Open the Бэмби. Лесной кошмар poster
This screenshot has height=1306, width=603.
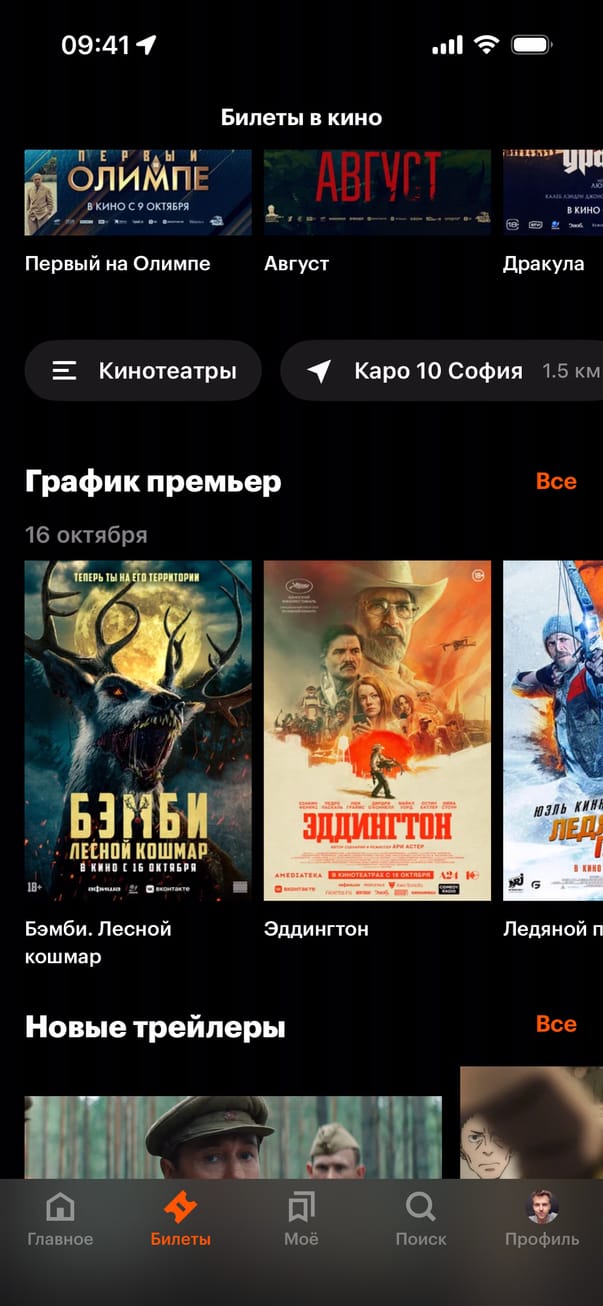pyautogui.click(x=138, y=730)
